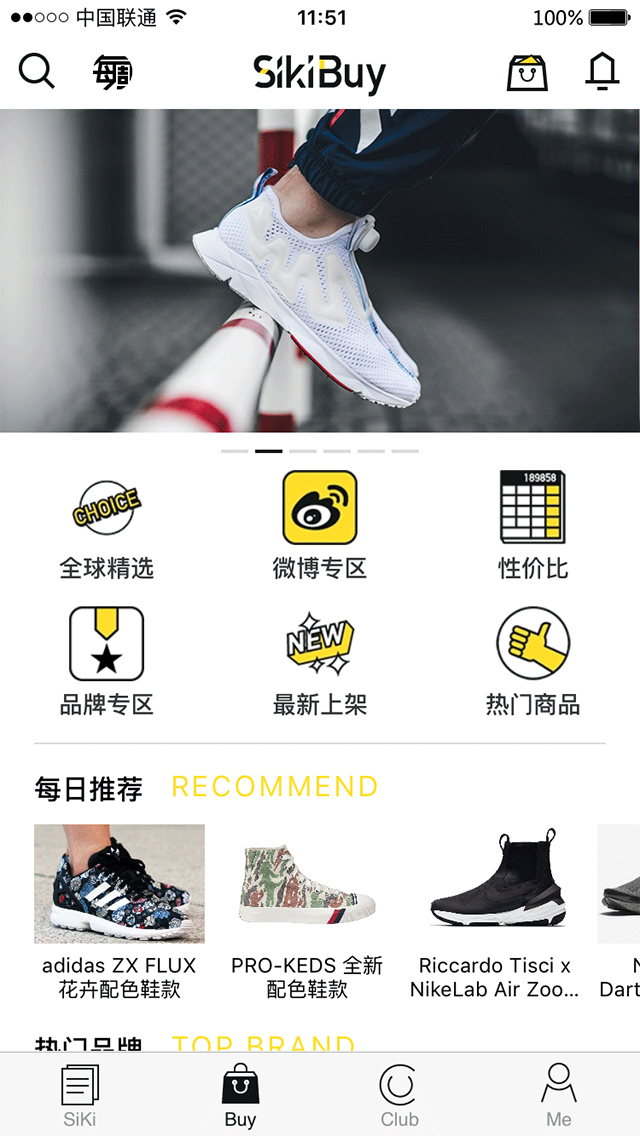The width and height of the screenshot is (640, 1136).
Task: Open the 每日 daily icon
Action: [113, 72]
